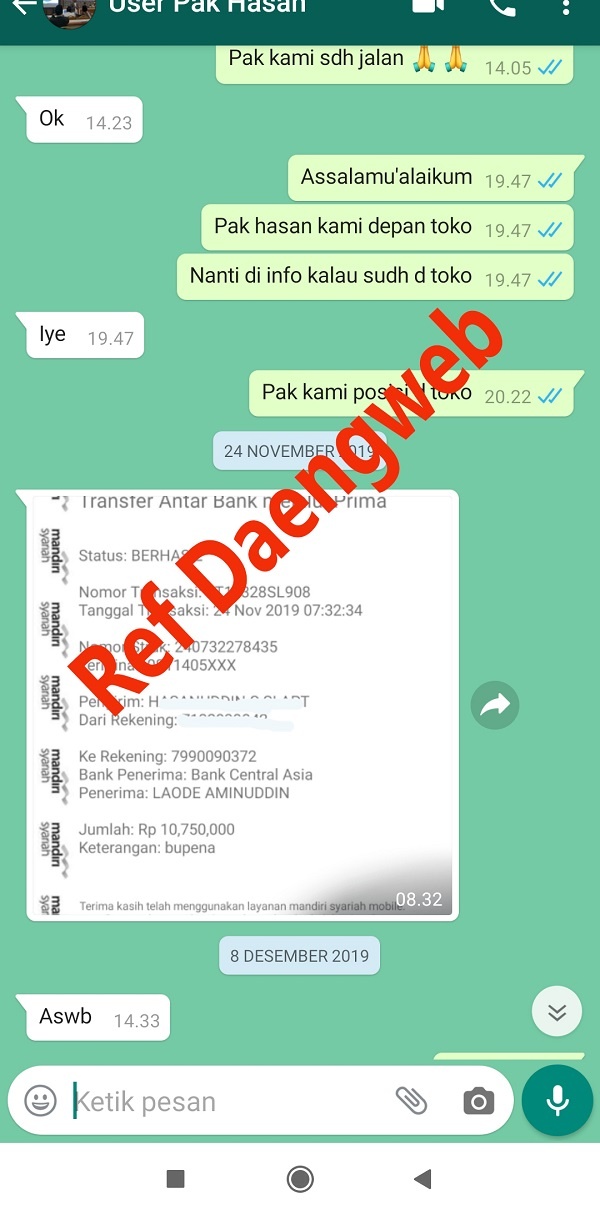The width and height of the screenshot is (600, 1215).
Task: Go back from Pak Hasan chat
Action: point(22,6)
